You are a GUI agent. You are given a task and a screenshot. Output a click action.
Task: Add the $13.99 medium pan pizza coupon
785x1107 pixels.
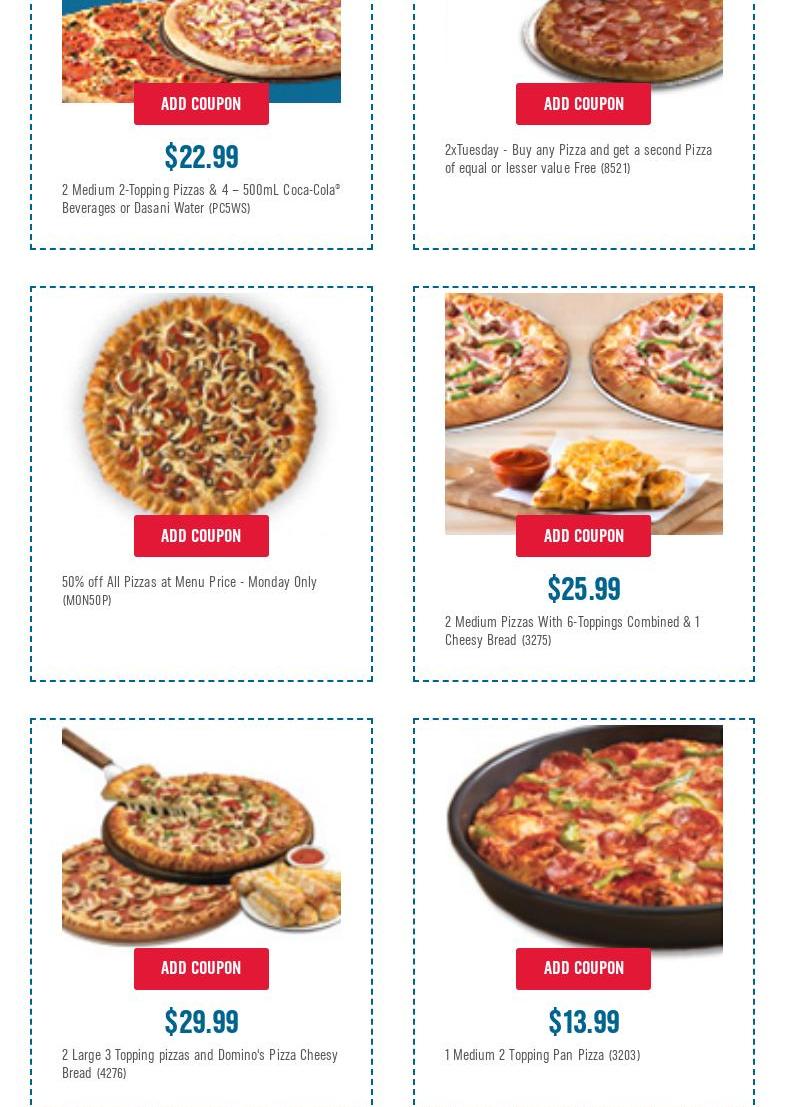pos(583,968)
